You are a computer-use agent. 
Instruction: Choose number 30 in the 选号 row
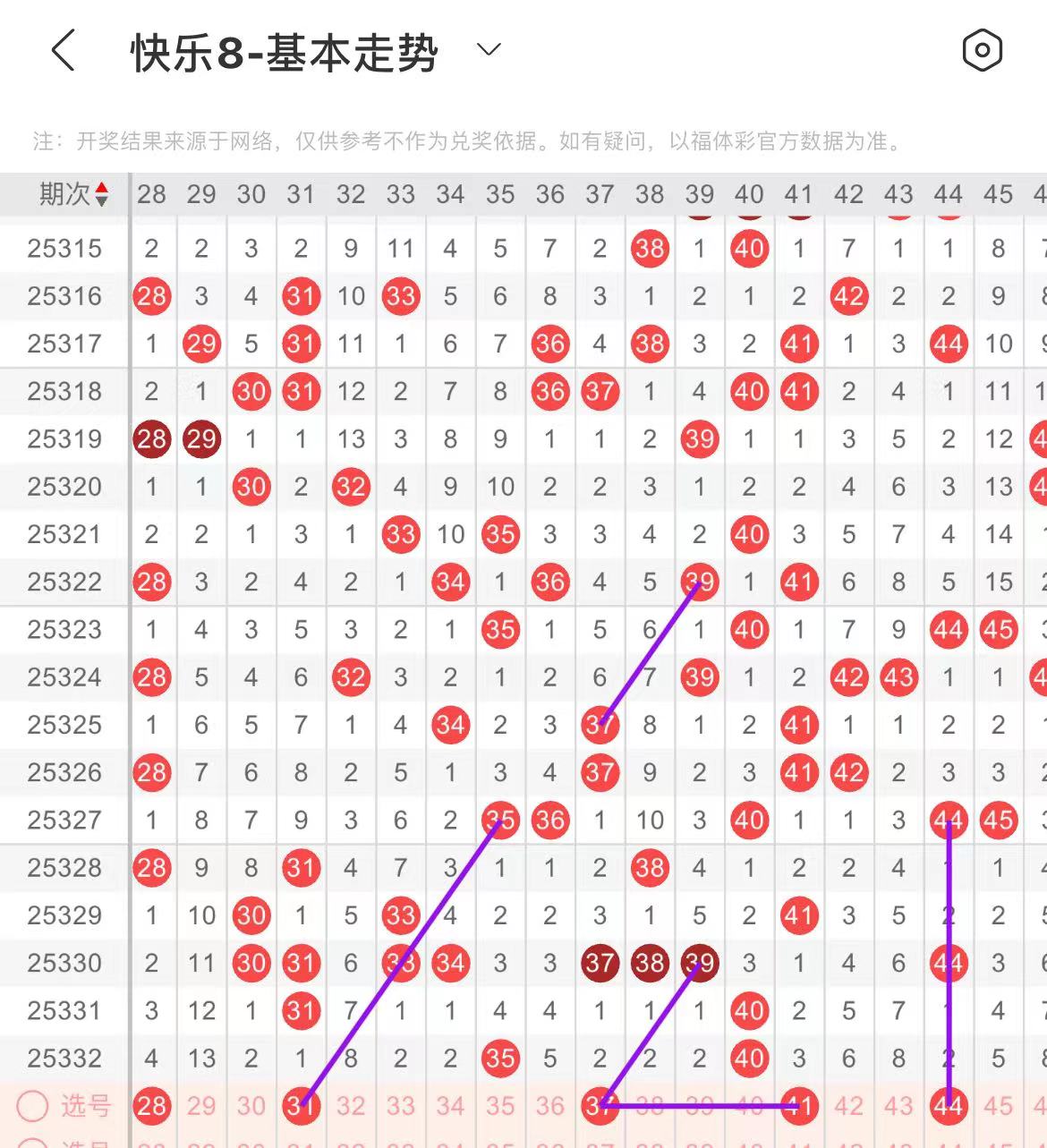point(251,1106)
